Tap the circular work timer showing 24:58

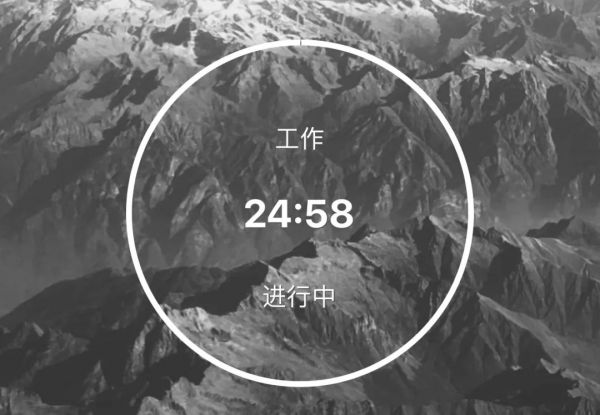(299, 214)
